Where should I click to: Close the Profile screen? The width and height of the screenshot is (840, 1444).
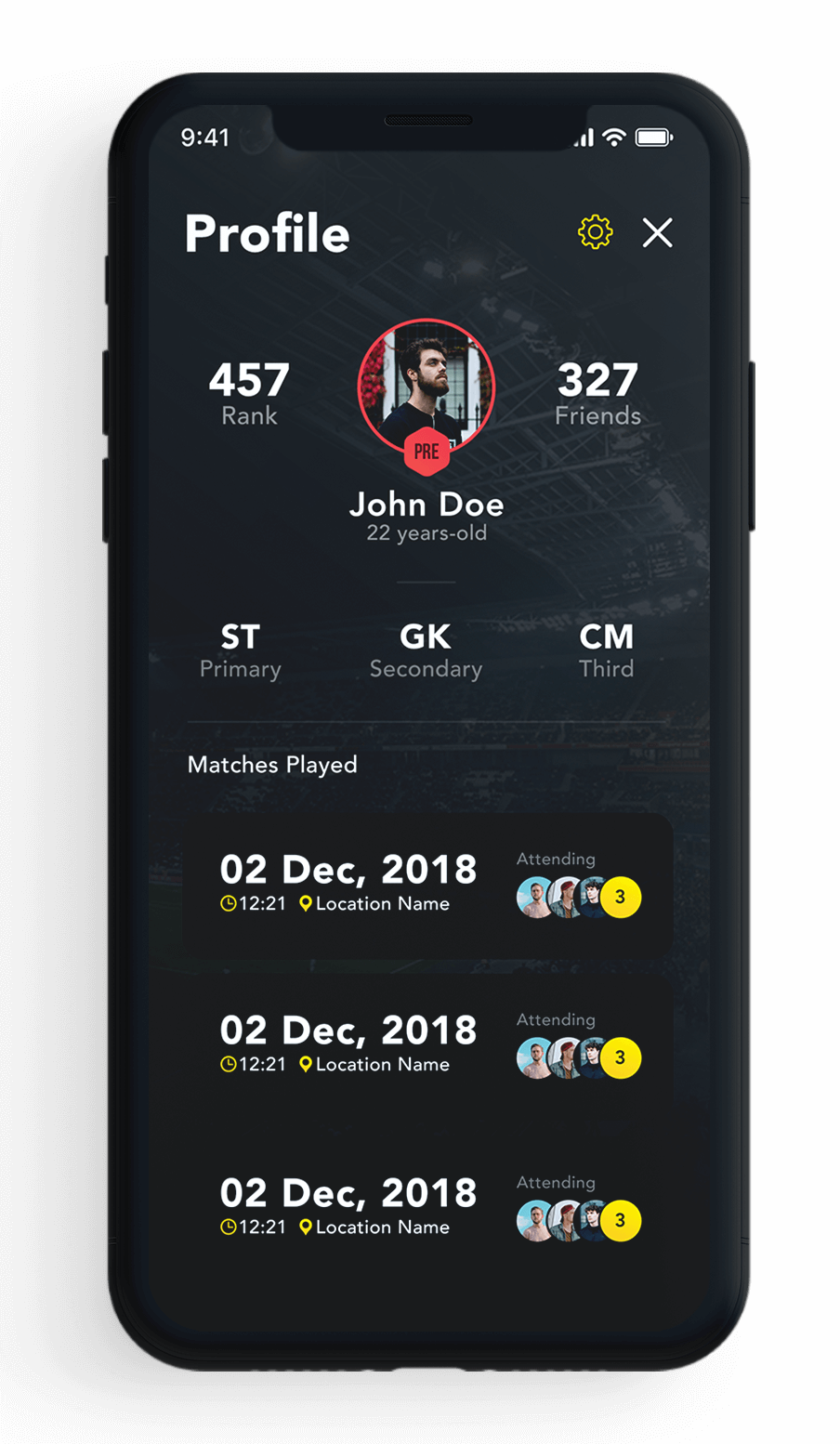coord(657,233)
